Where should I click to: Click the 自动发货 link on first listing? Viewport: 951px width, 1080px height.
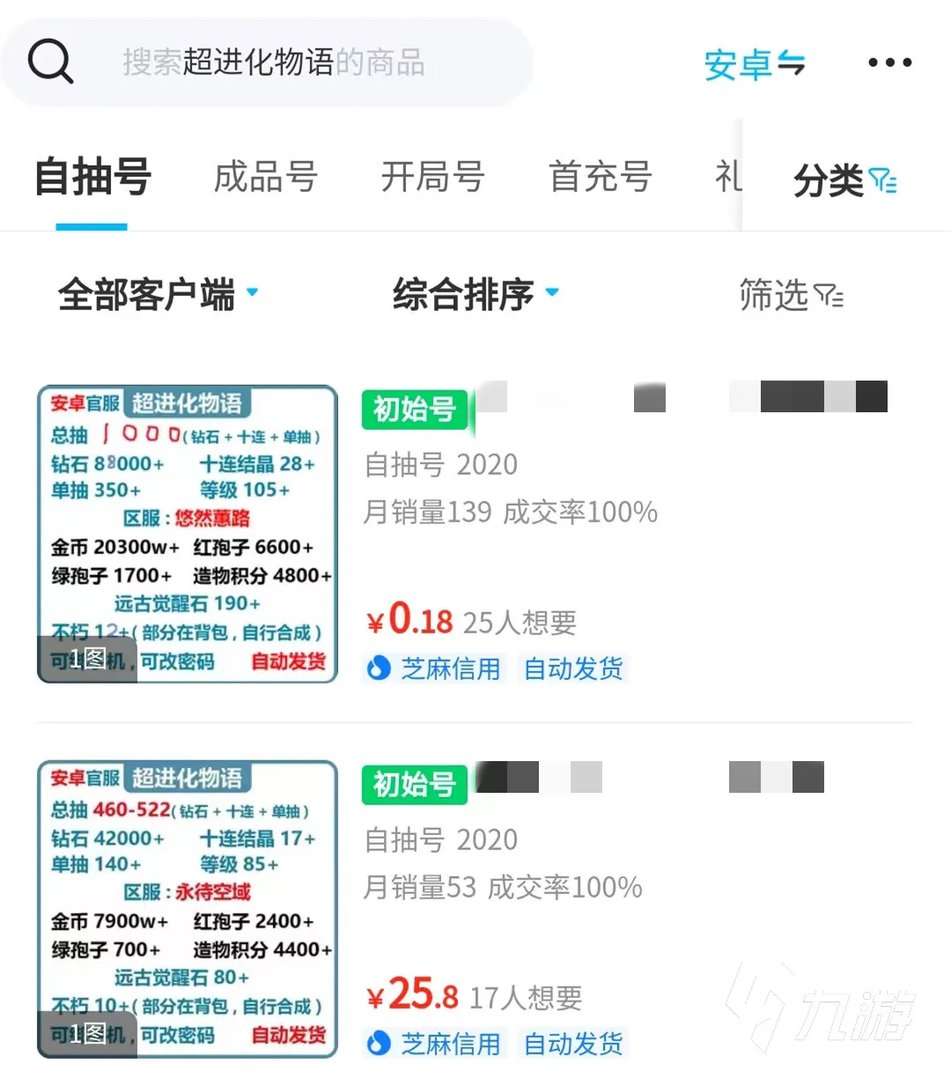(x=572, y=669)
